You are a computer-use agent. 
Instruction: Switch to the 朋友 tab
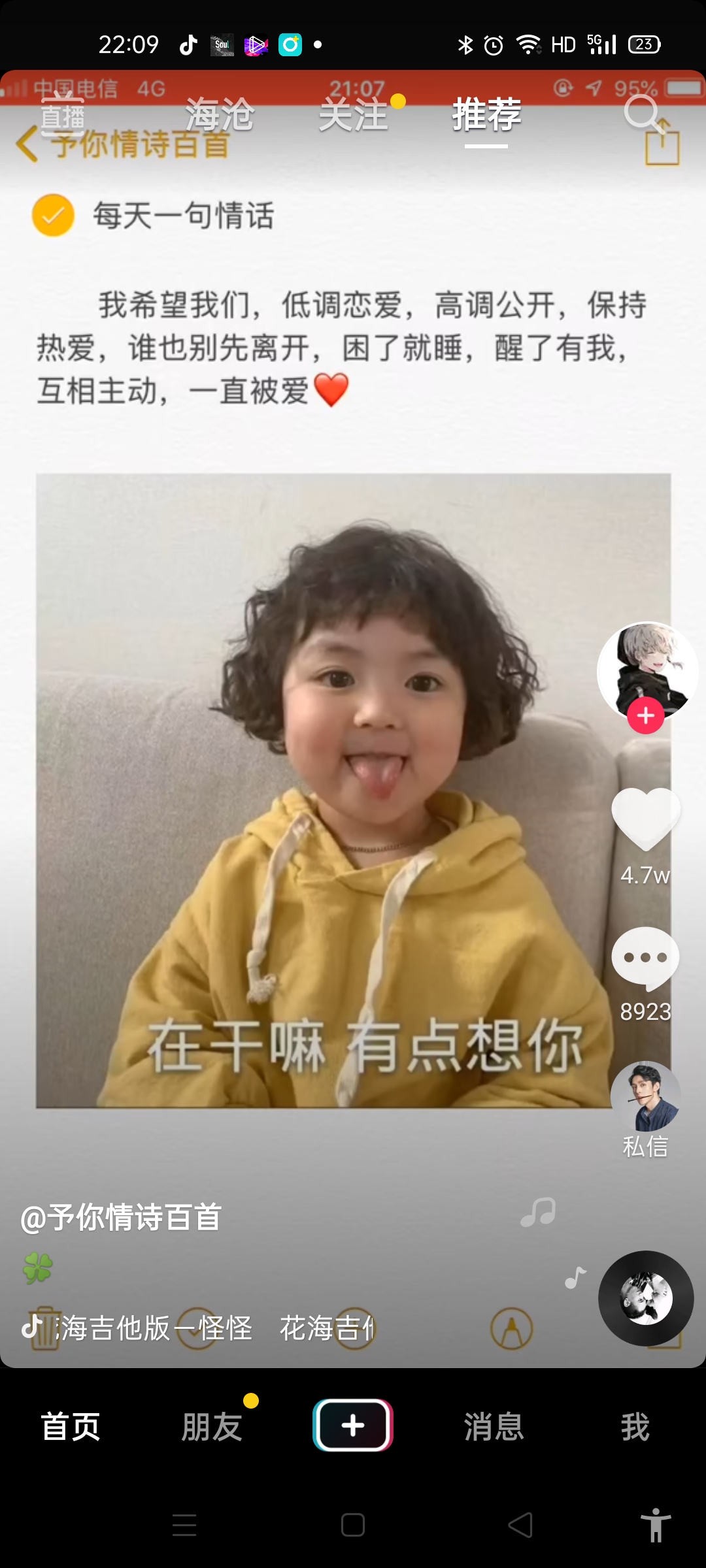[x=212, y=1426]
